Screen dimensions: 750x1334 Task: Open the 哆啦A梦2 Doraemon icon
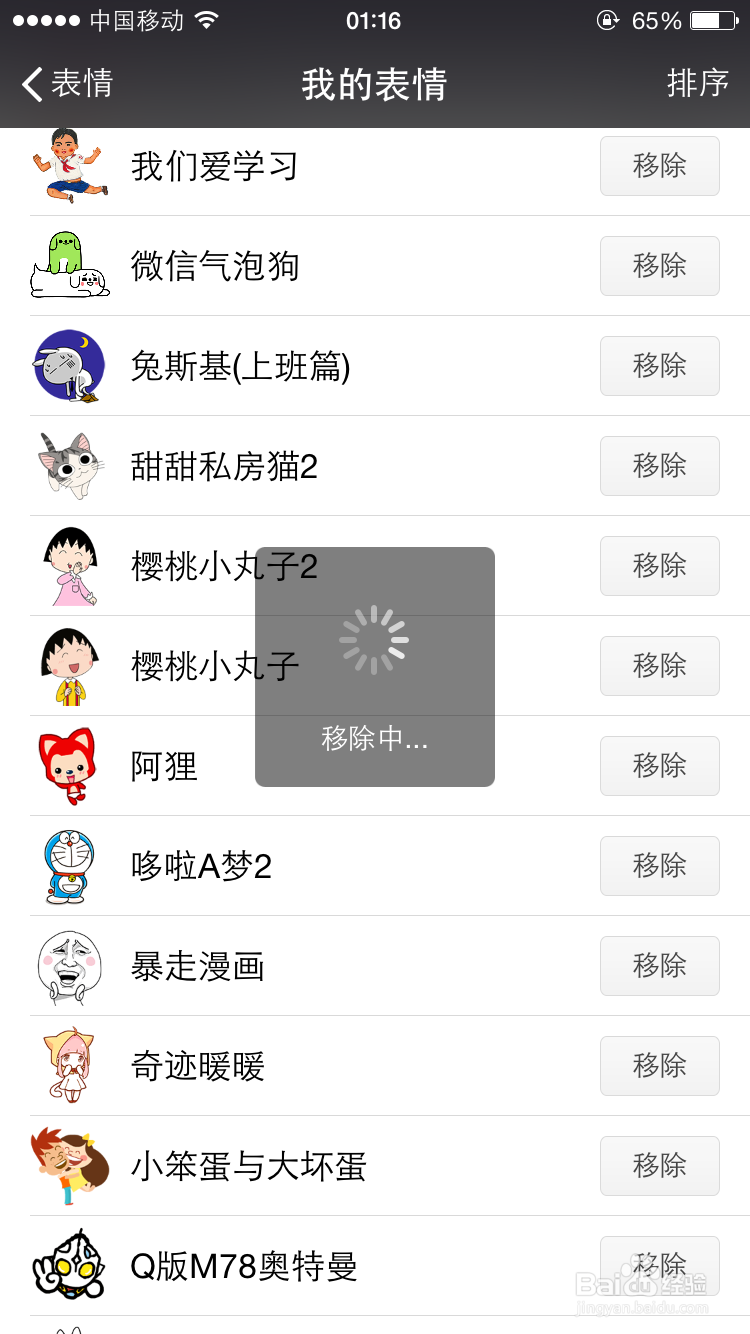pos(68,866)
